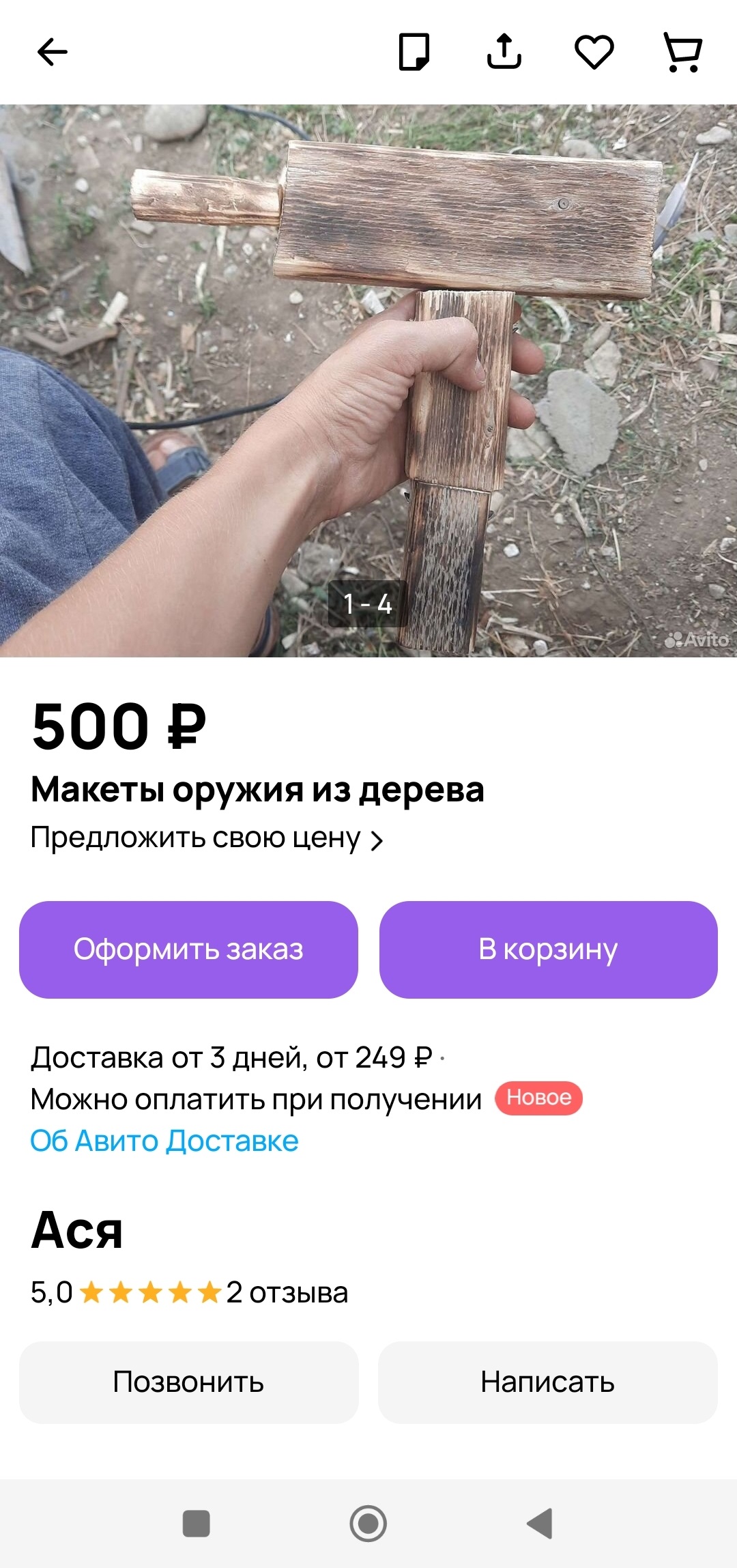Viewport: 737px width, 1568px height.
Task: Add a note to this listing
Action: tap(414, 52)
